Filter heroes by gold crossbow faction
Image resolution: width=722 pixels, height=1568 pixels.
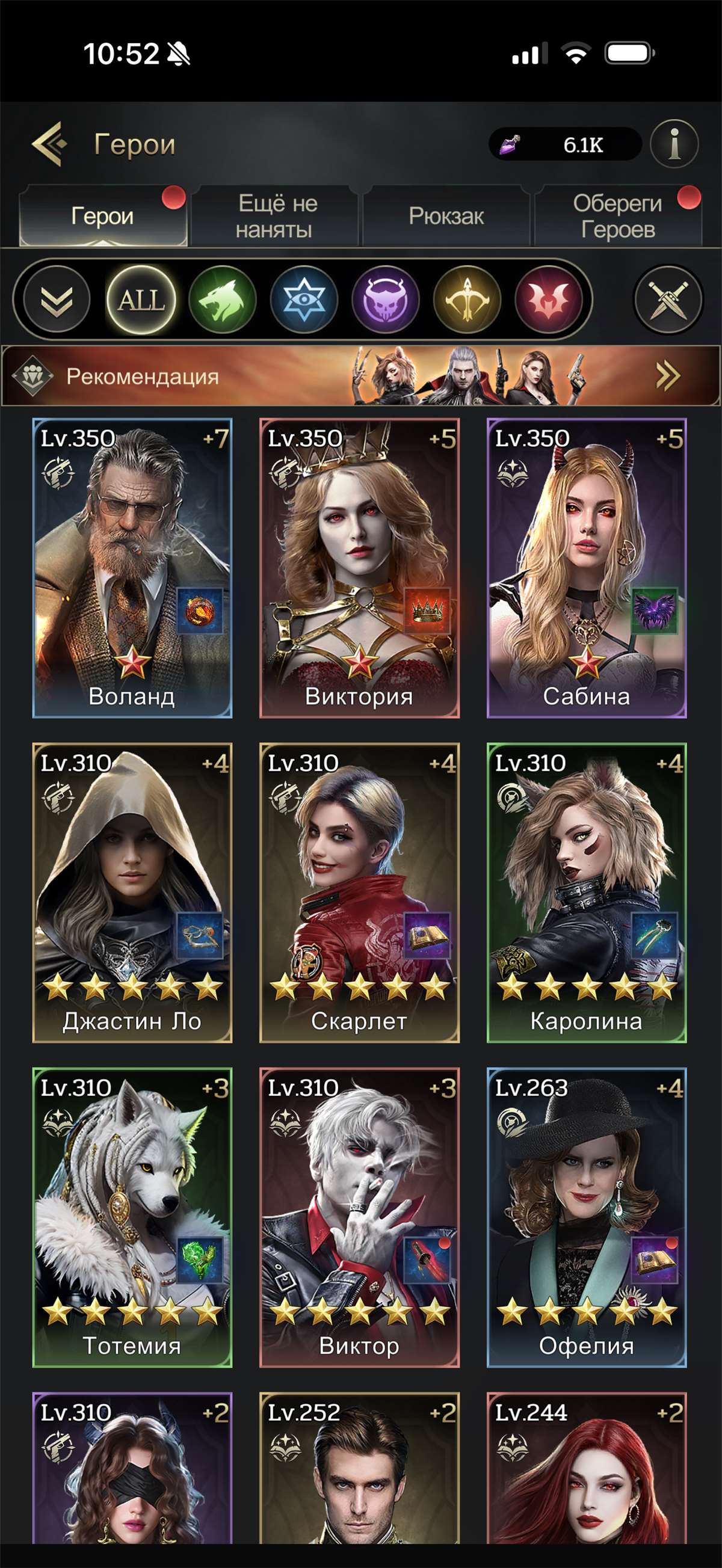click(466, 300)
